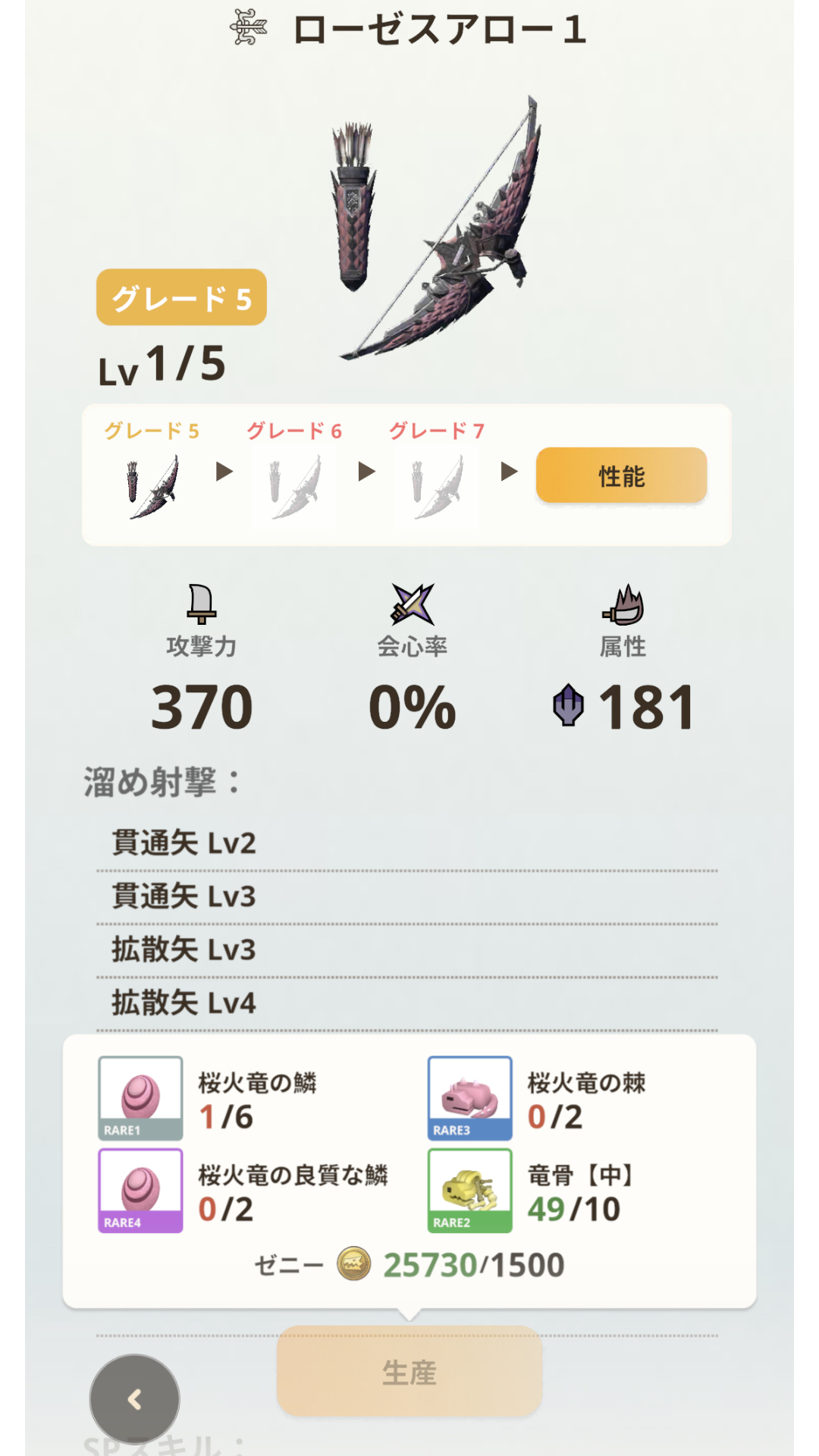Go back with the round arrow button
Viewport: 819px width, 1456px height.
click(135, 1399)
